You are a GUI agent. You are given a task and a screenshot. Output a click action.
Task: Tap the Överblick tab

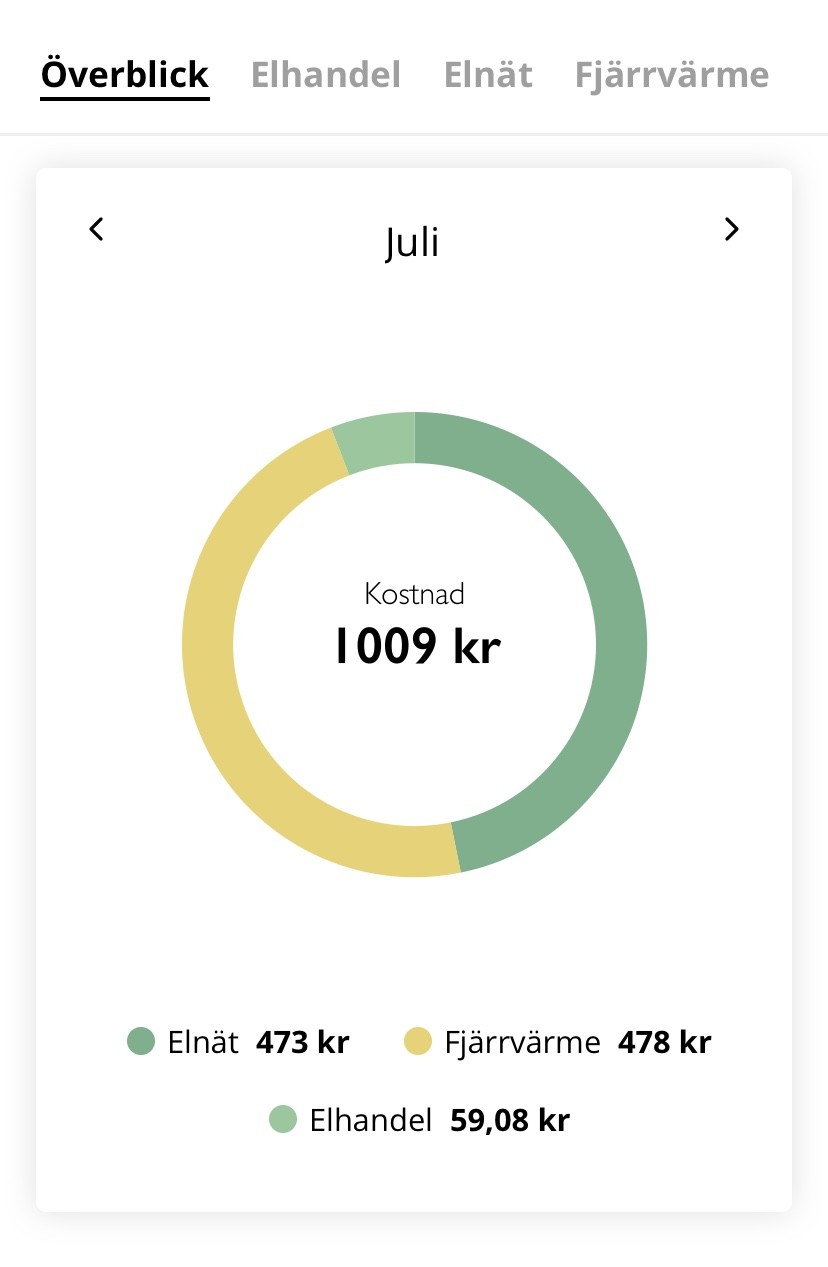pyautogui.click(x=125, y=75)
